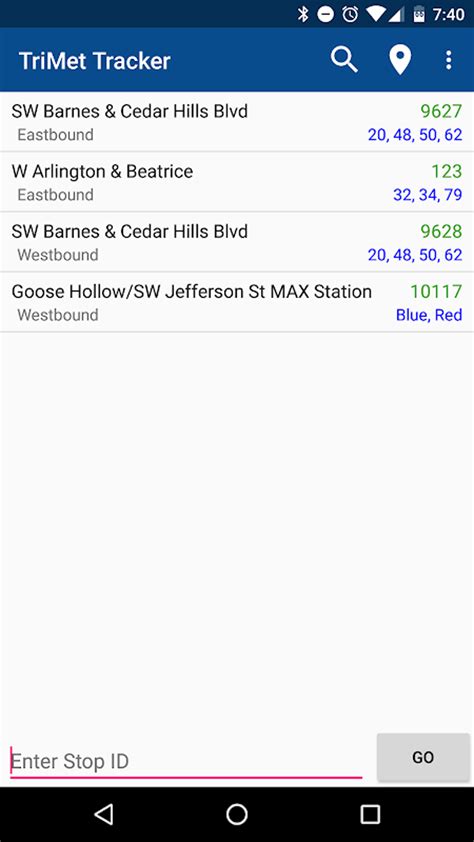Image resolution: width=474 pixels, height=842 pixels.
Task: View Goose Hollow/SW Jefferson St MAX Station
Action: [x=237, y=302]
